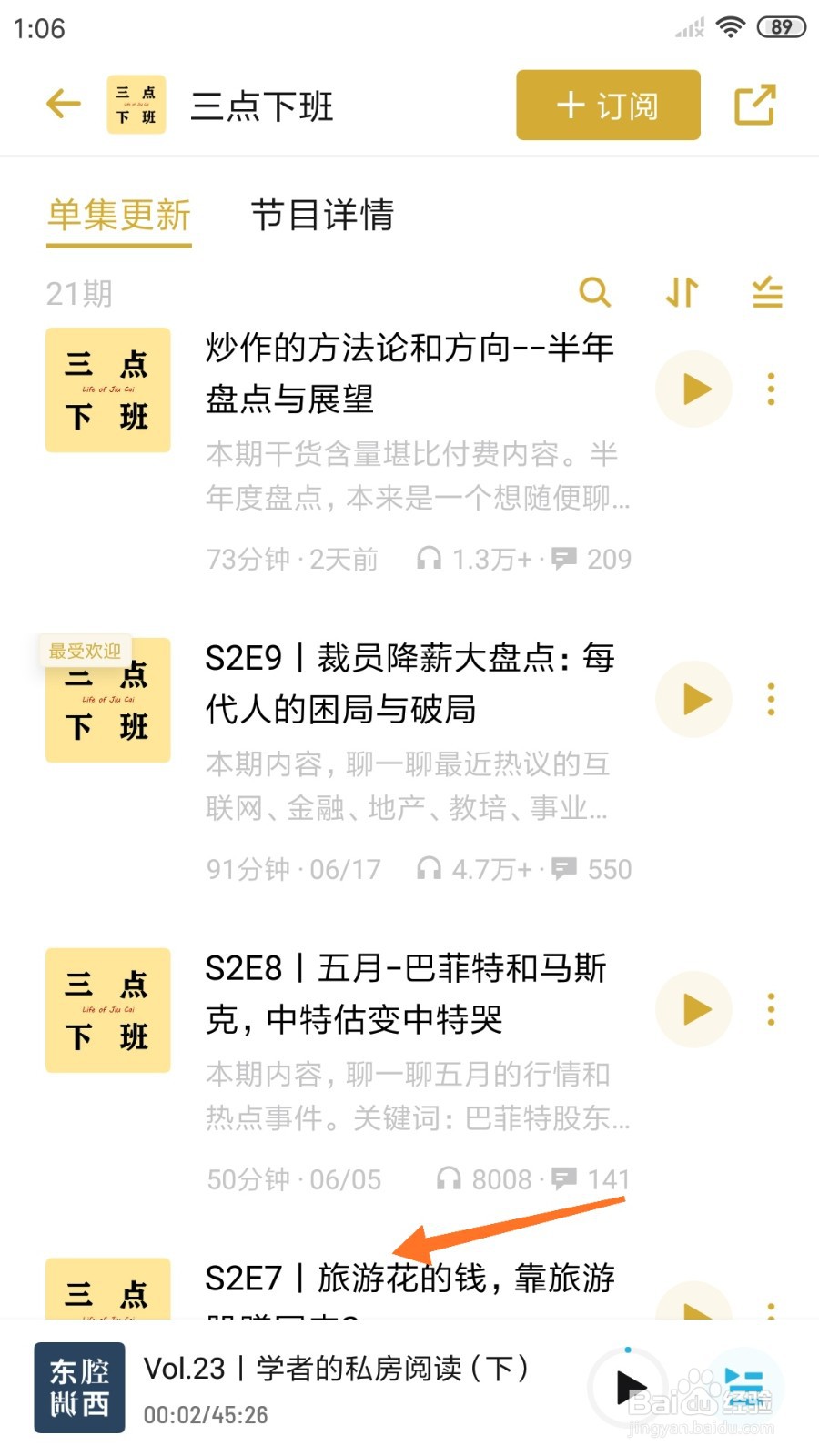Viewport: 819px width, 1456px height.
Task: Open more options for S2E8
Action: [x=771, y=1010]
